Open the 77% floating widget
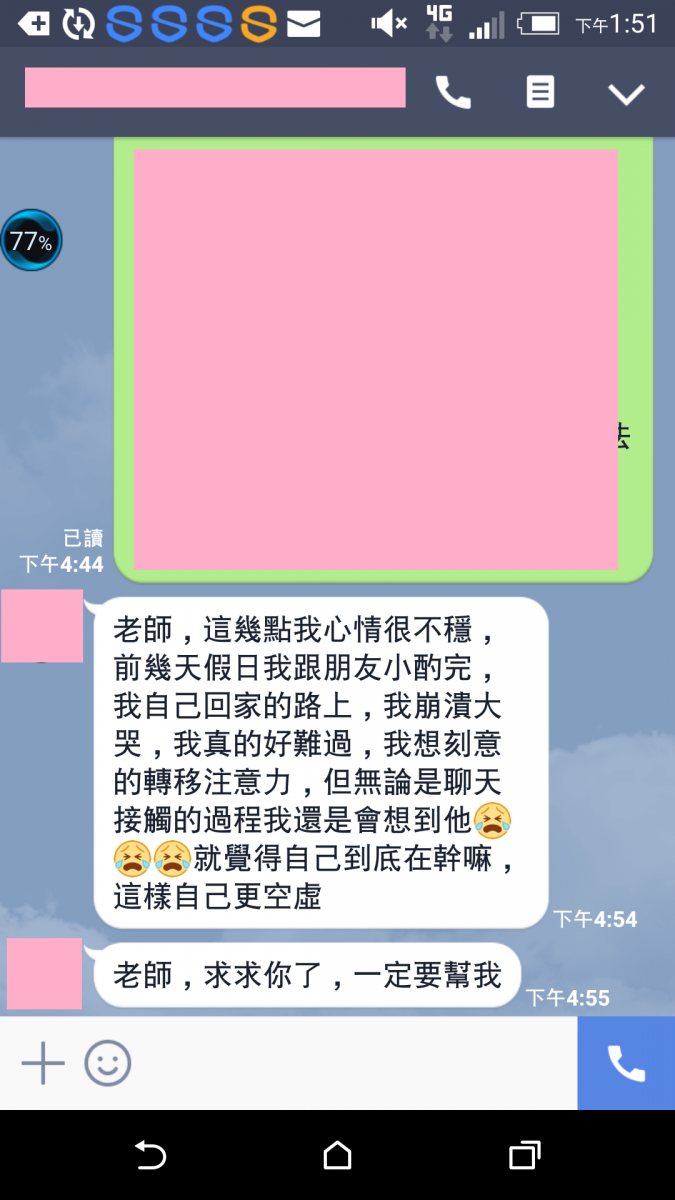Viewport: 675px width, 1200px height. (31, 240)
